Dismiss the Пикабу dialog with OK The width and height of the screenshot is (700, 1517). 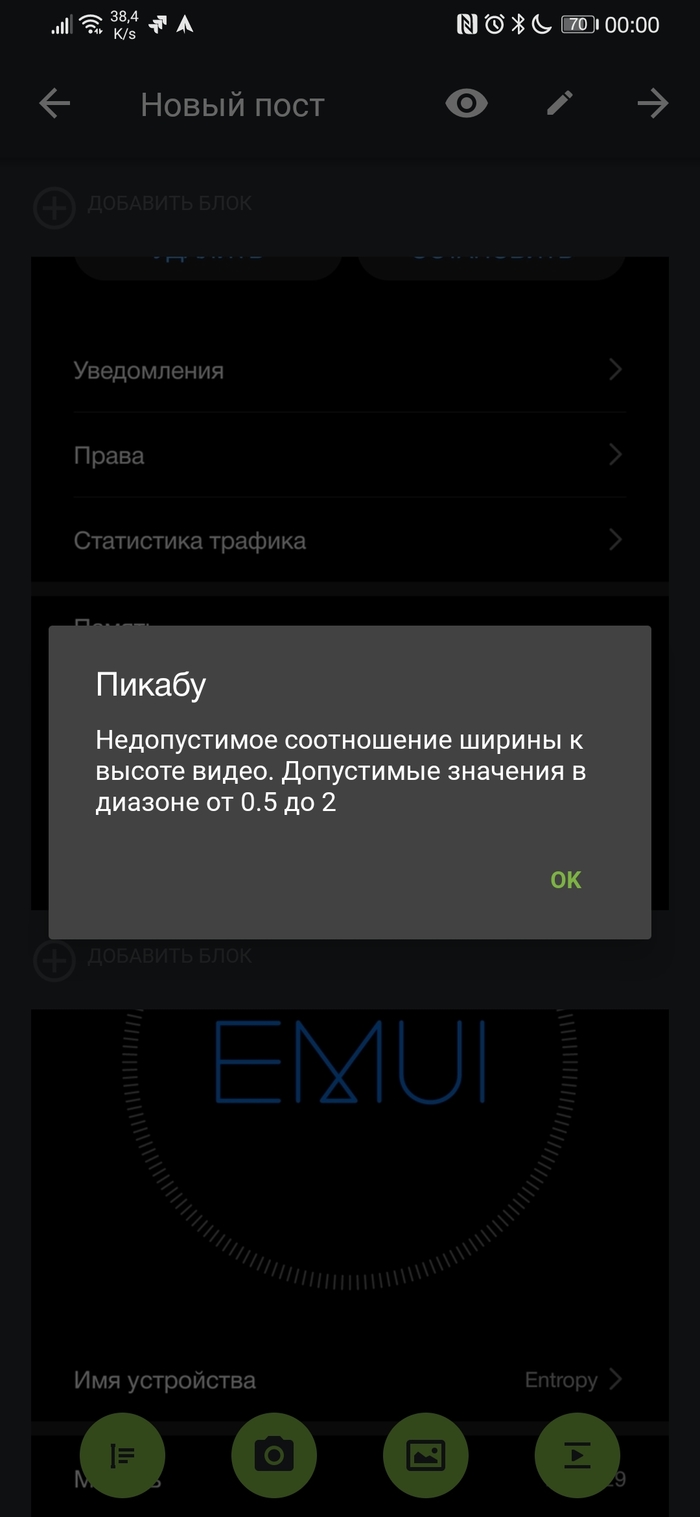pyautogui.click(x=565, y=880)
